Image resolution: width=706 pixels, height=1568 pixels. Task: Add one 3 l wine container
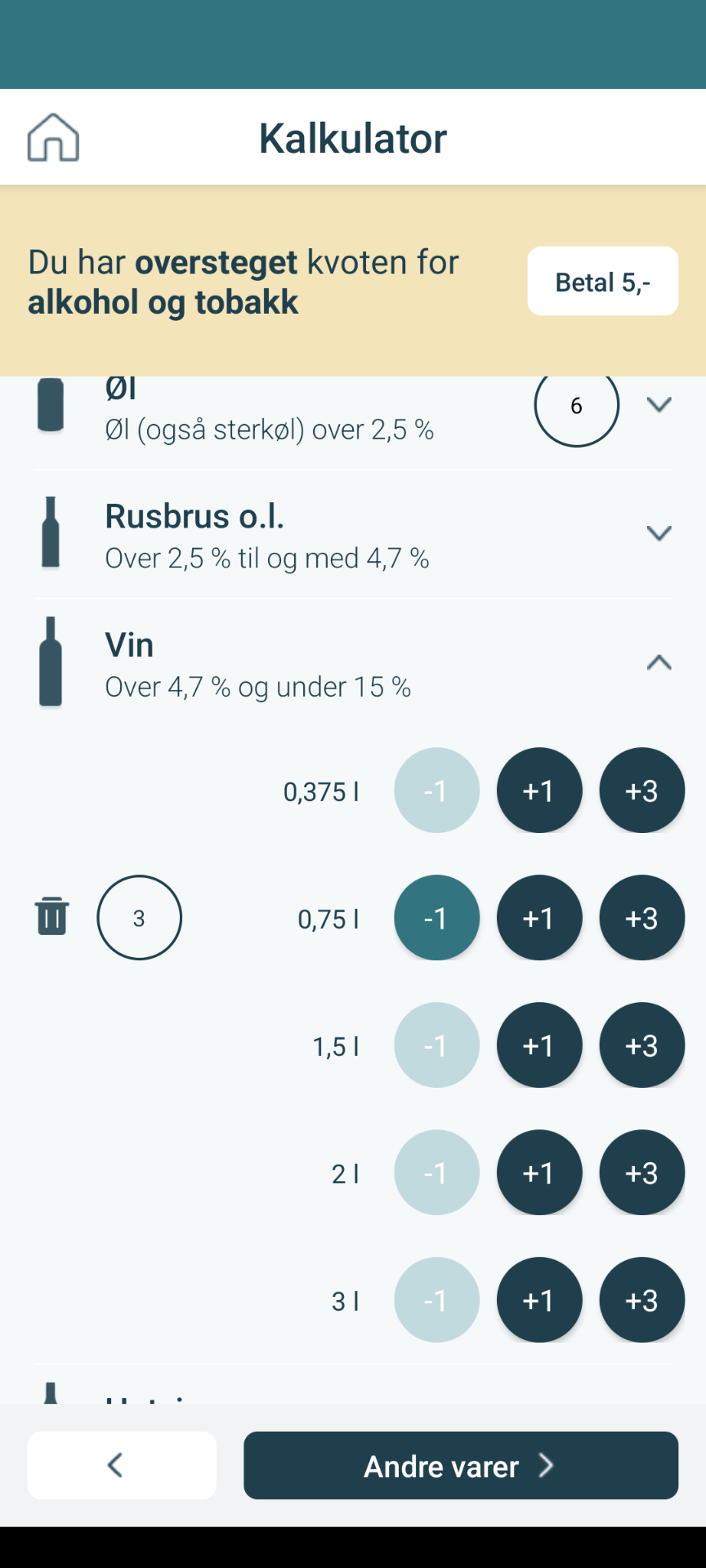[539, 1300]
